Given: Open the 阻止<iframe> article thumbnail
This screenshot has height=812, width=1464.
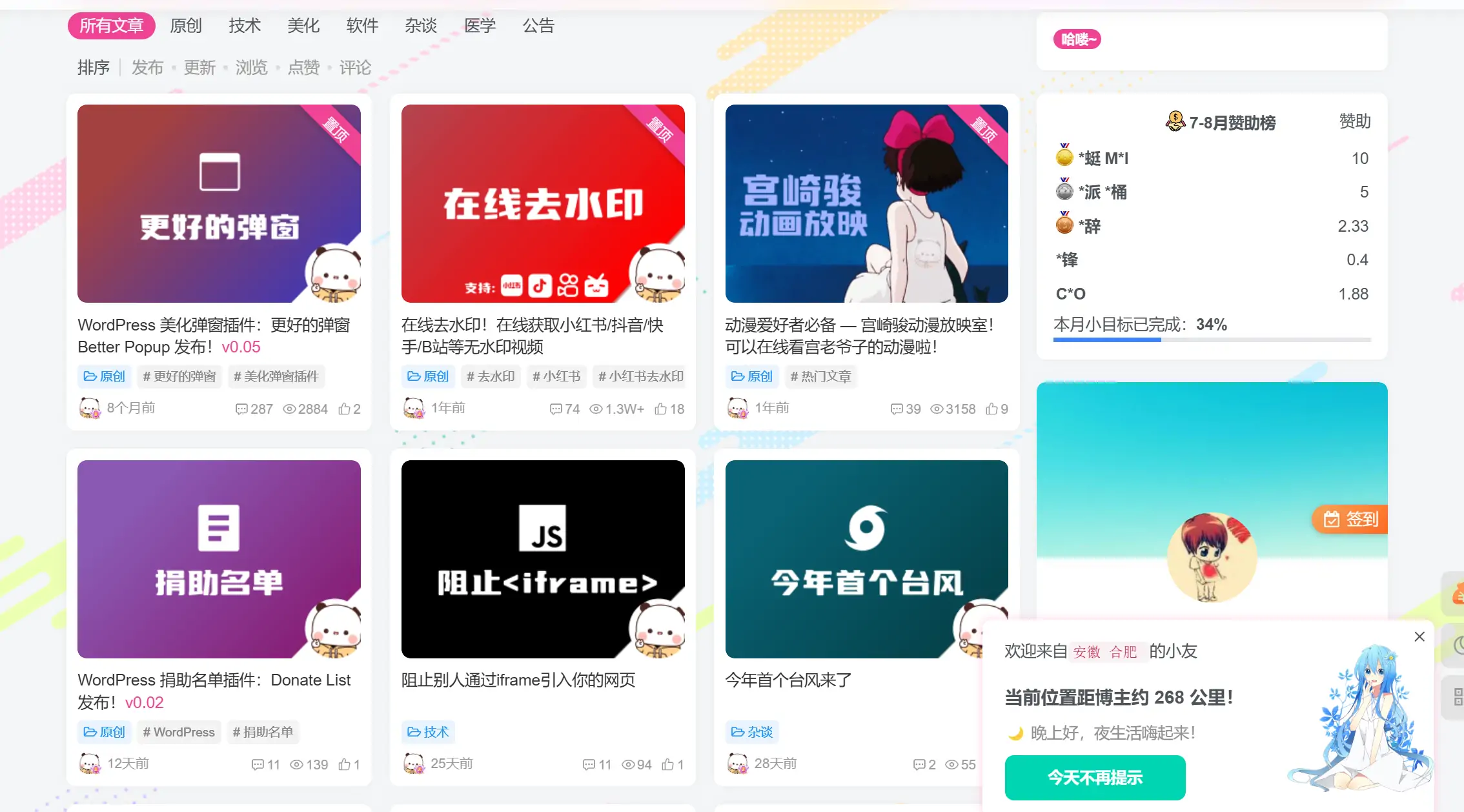Looking at the screenshot, I should click(x=543, y=559).
